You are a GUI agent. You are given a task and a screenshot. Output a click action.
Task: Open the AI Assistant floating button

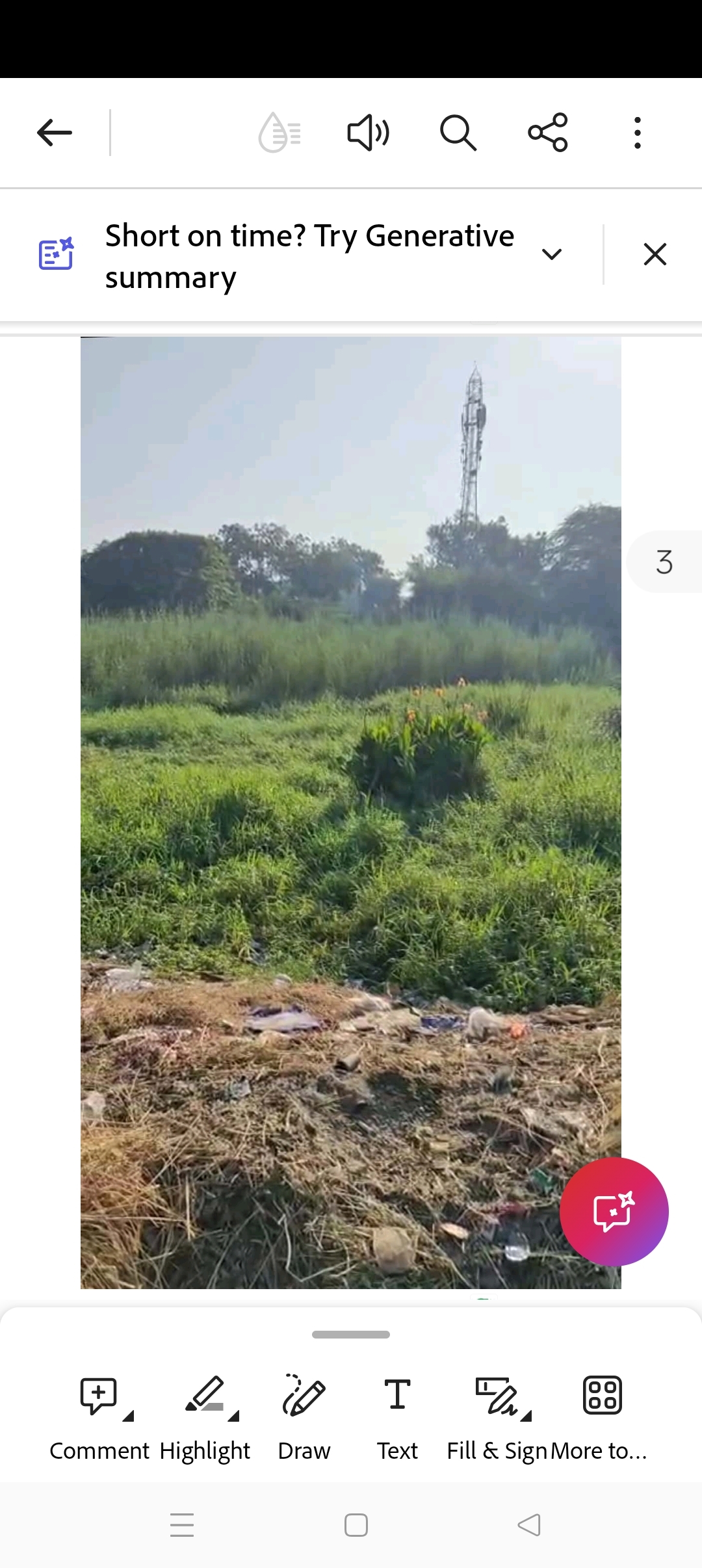tap(614, 1212)
